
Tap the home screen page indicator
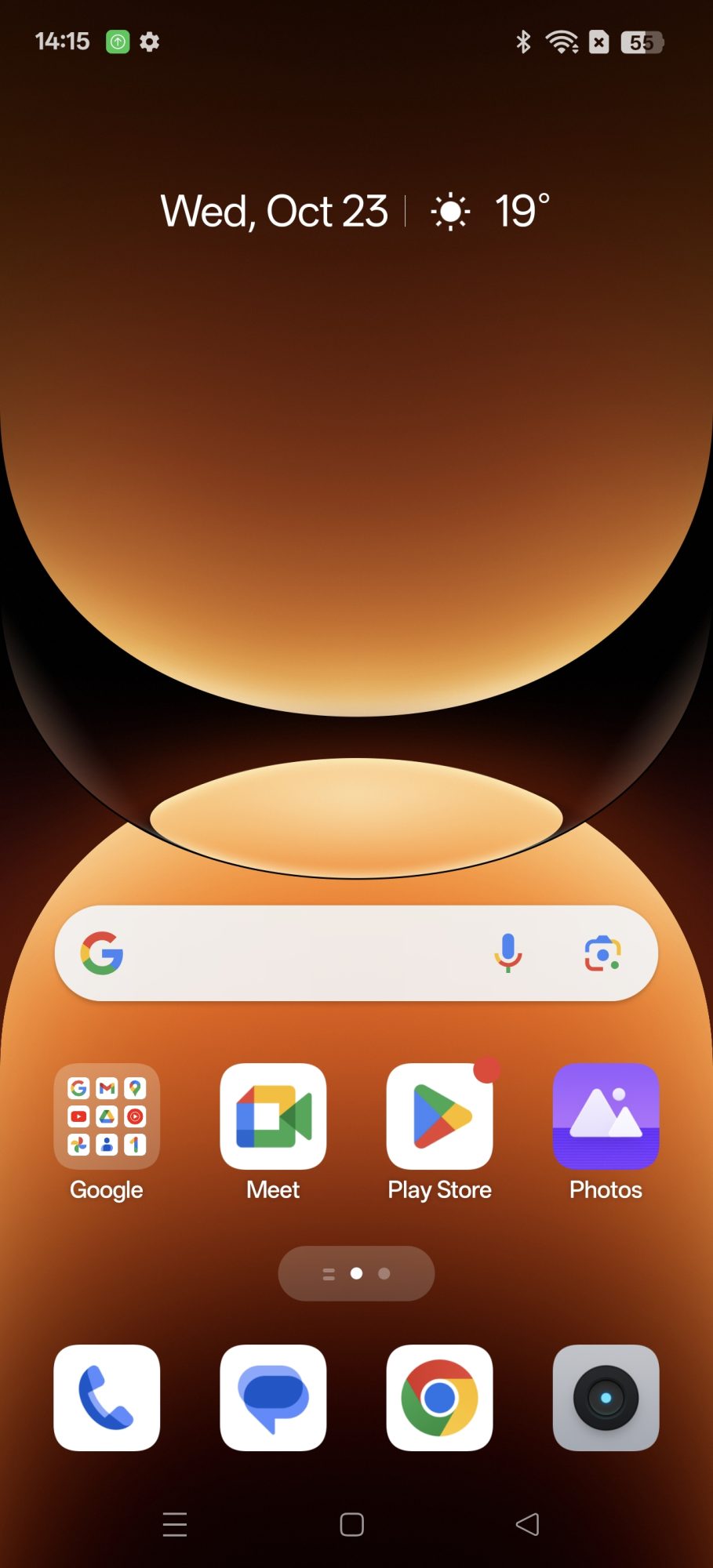pos(356,1273)
